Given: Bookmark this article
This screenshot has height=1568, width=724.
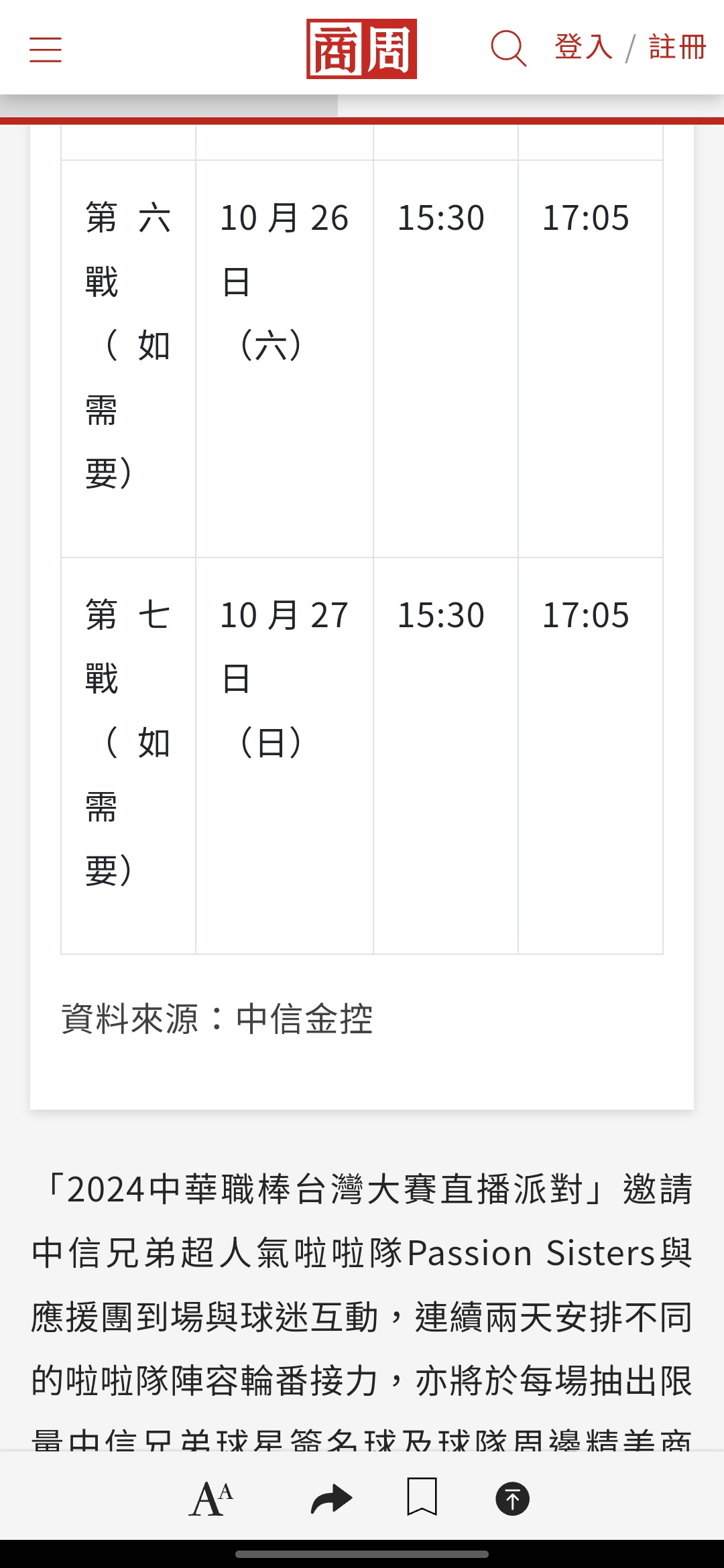Looking at the screenshot, I should (422, 1496).
